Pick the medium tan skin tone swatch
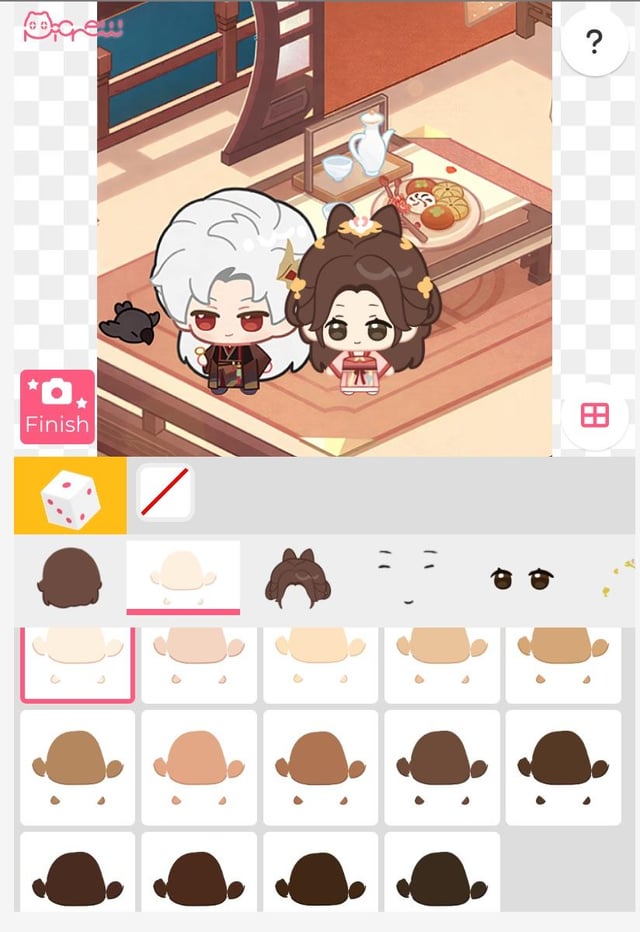Screen dimensions: 640x932 tap(77, 767)
